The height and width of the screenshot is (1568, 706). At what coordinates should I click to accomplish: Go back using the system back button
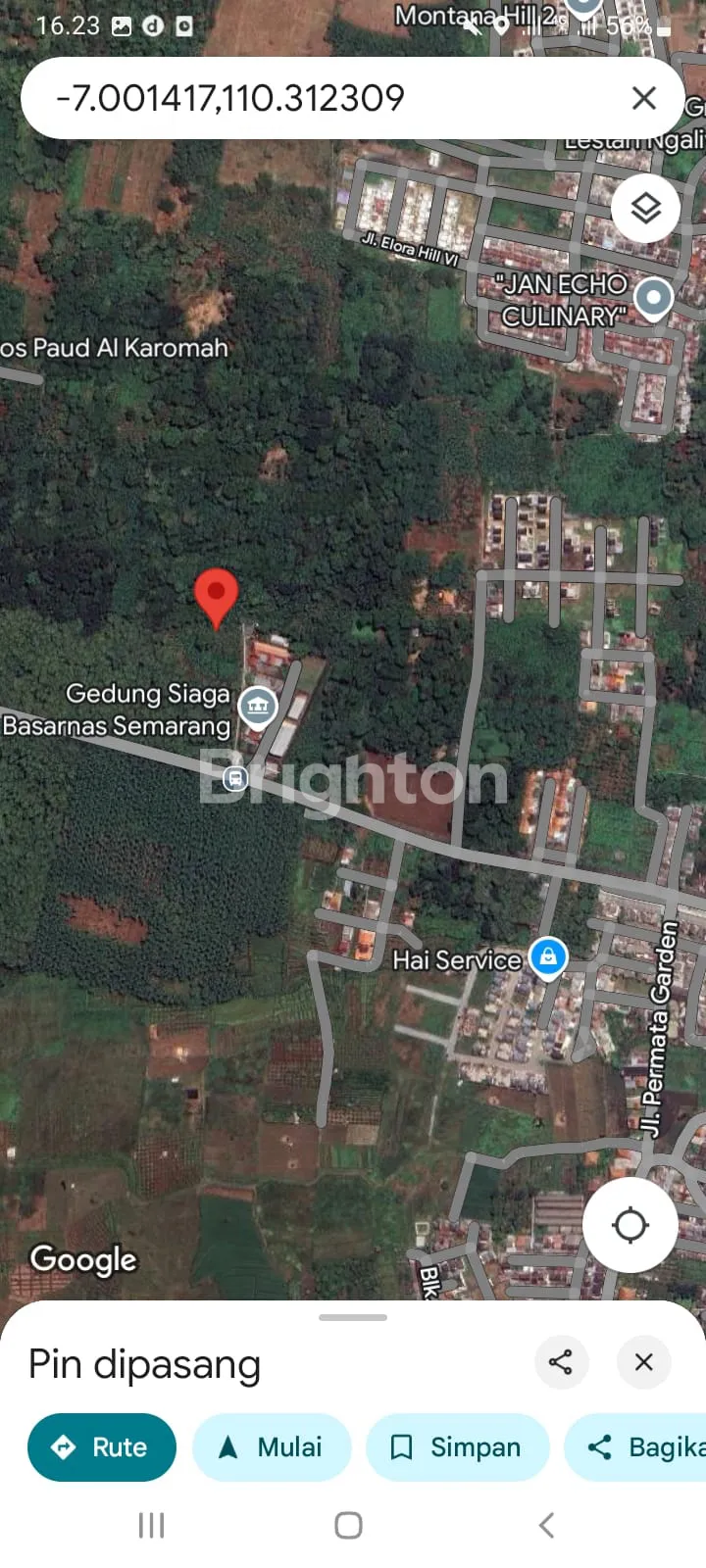point(546,1525)
